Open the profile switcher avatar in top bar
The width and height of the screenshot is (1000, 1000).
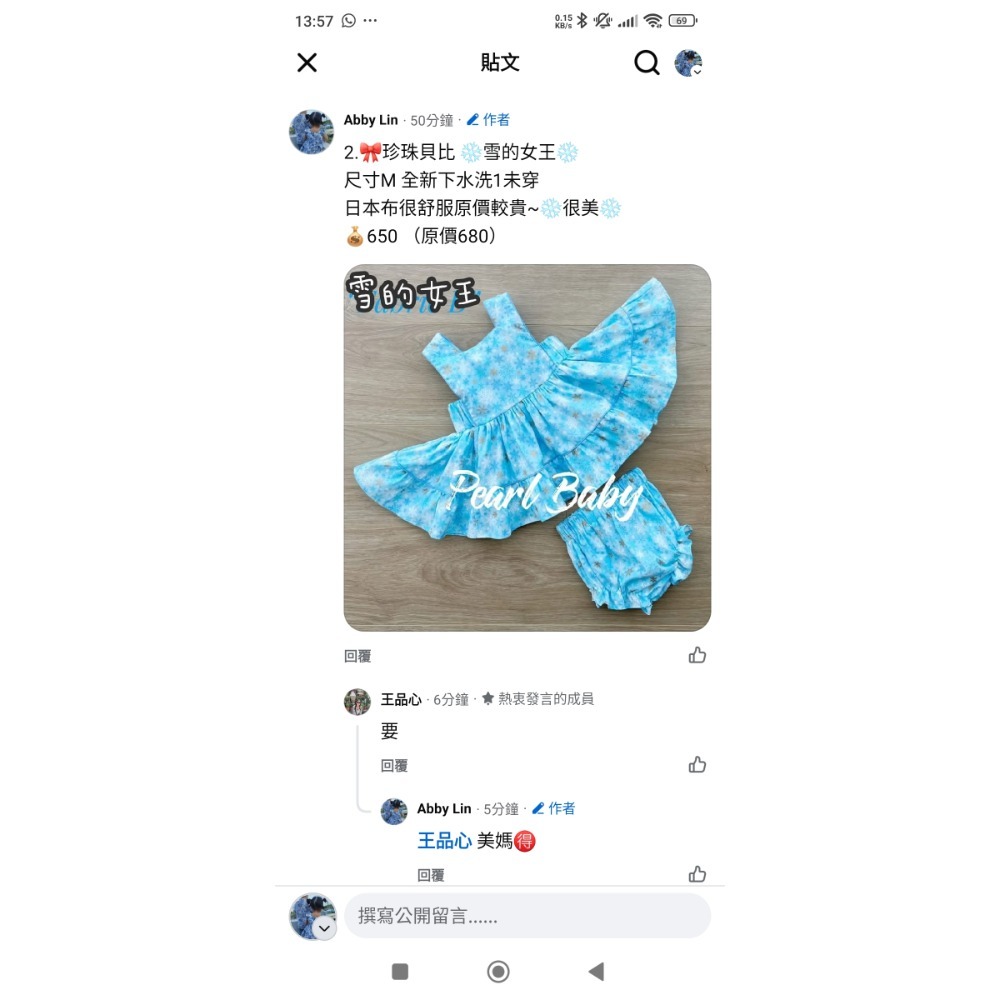(x=688, y=63)
